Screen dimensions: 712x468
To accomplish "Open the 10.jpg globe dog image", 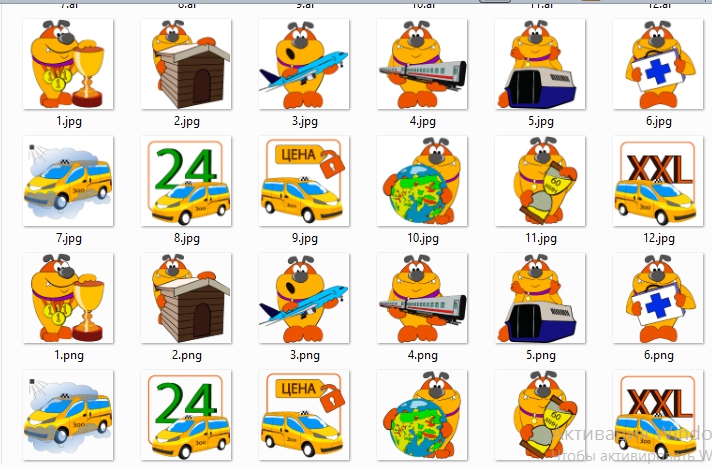I will 422,181.
